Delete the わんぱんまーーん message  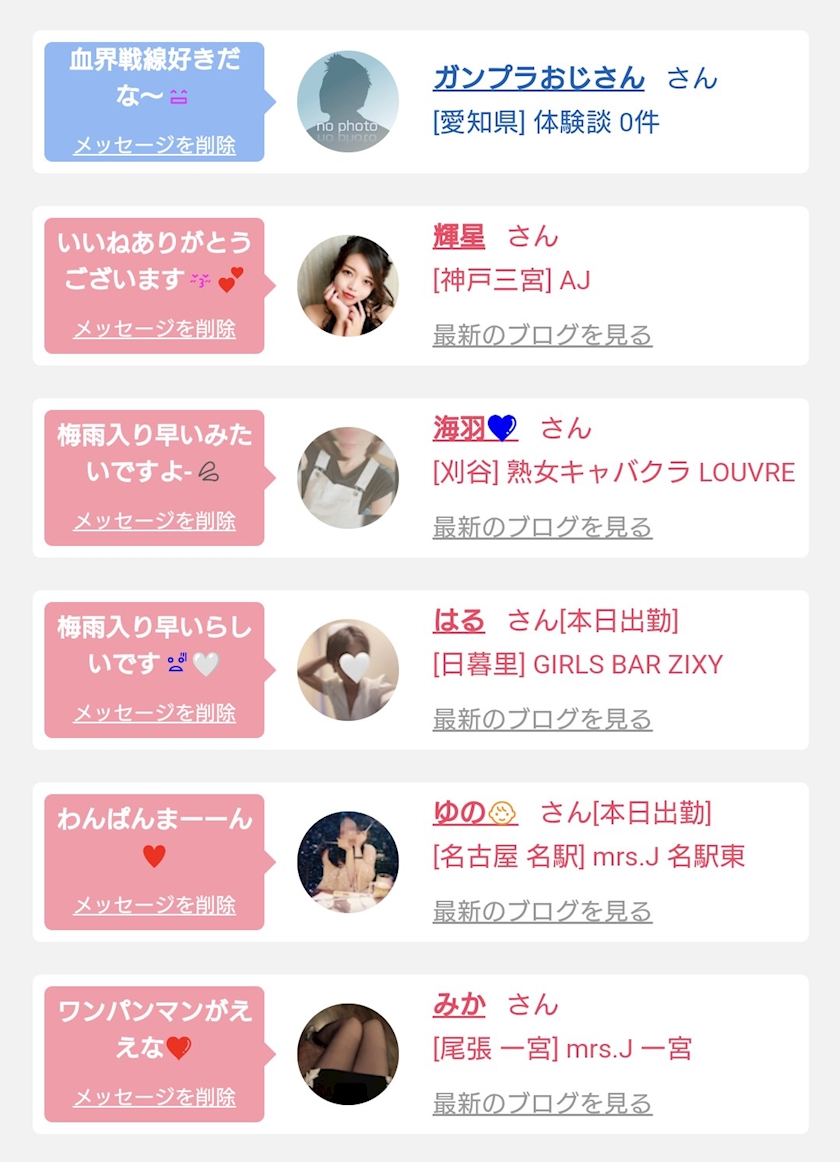[x=154, y=904]
